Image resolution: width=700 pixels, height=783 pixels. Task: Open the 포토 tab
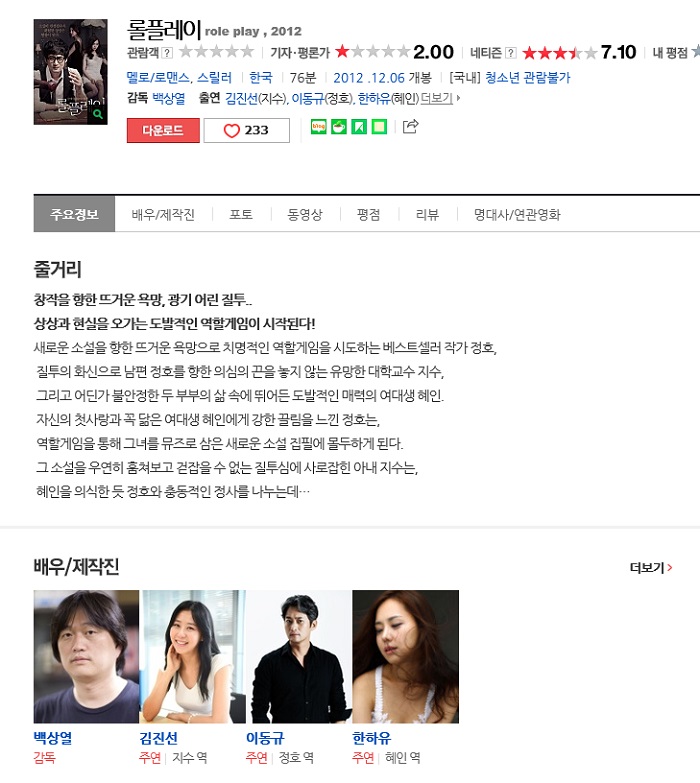(x=241, y=214)
